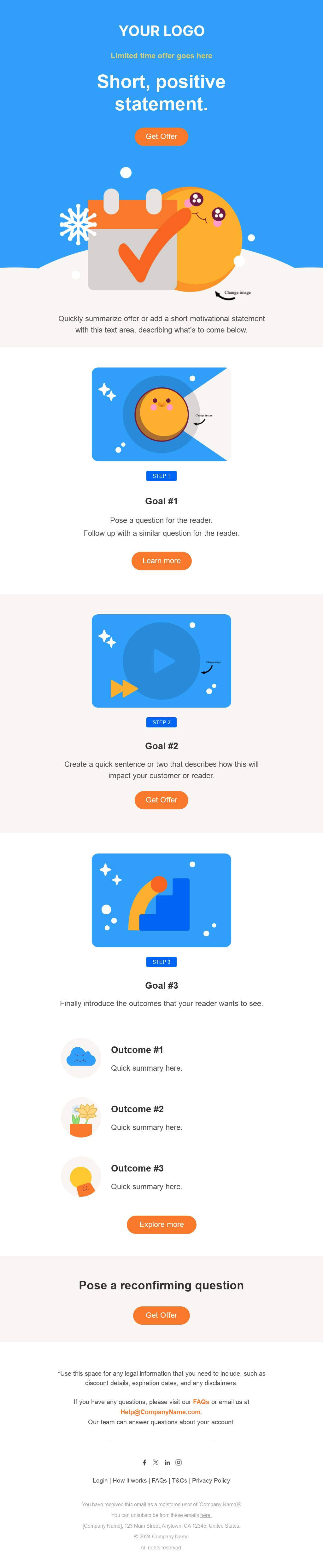Email Help@CompanyName.com
323x1568 pixels.
160,1412
